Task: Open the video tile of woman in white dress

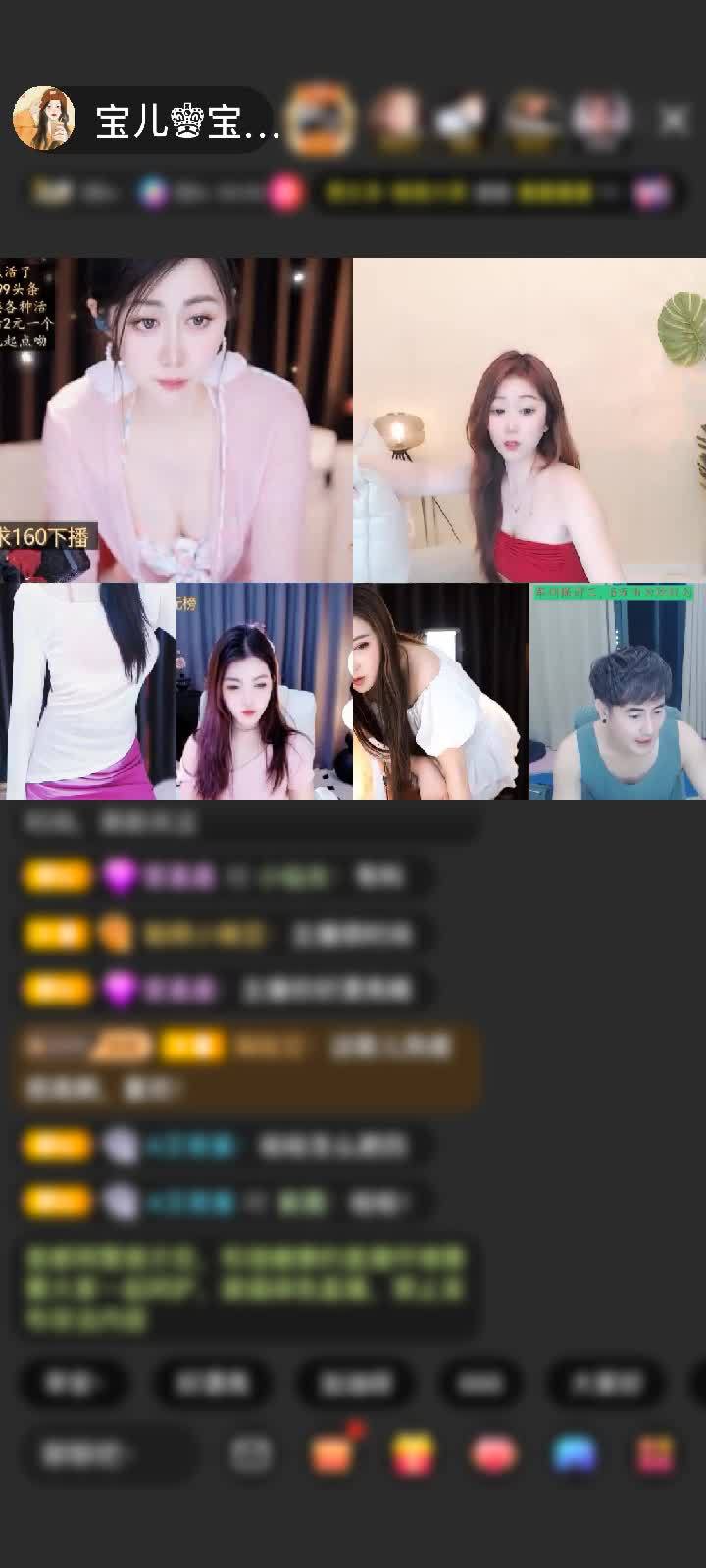Action: coord(441,692)
